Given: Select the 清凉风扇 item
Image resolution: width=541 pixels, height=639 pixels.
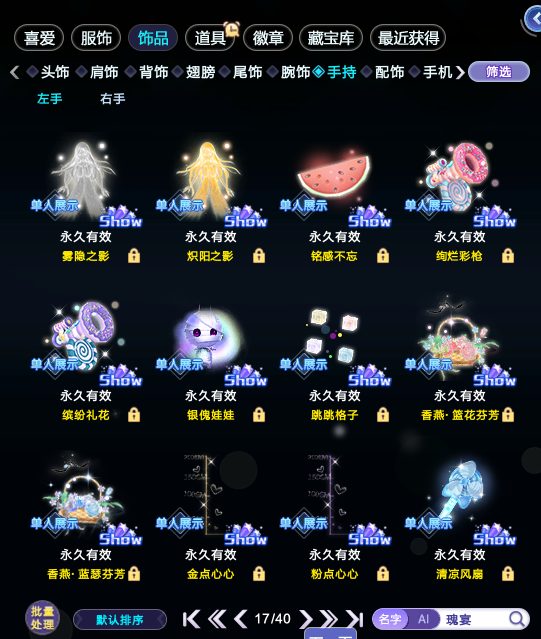Looking at the screenshot, I should click(460, 518).
